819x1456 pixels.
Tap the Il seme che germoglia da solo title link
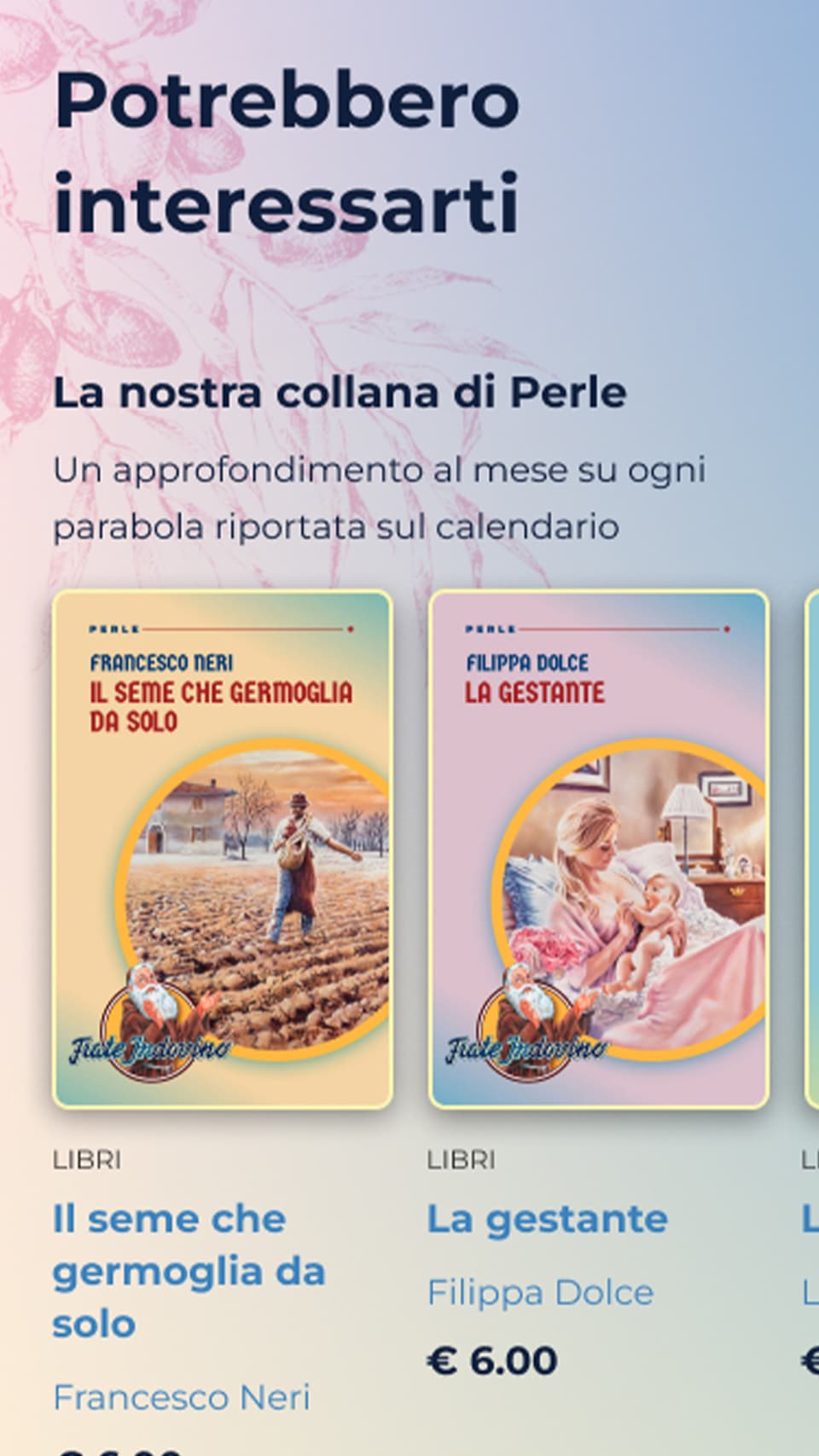click(189, 1270)
